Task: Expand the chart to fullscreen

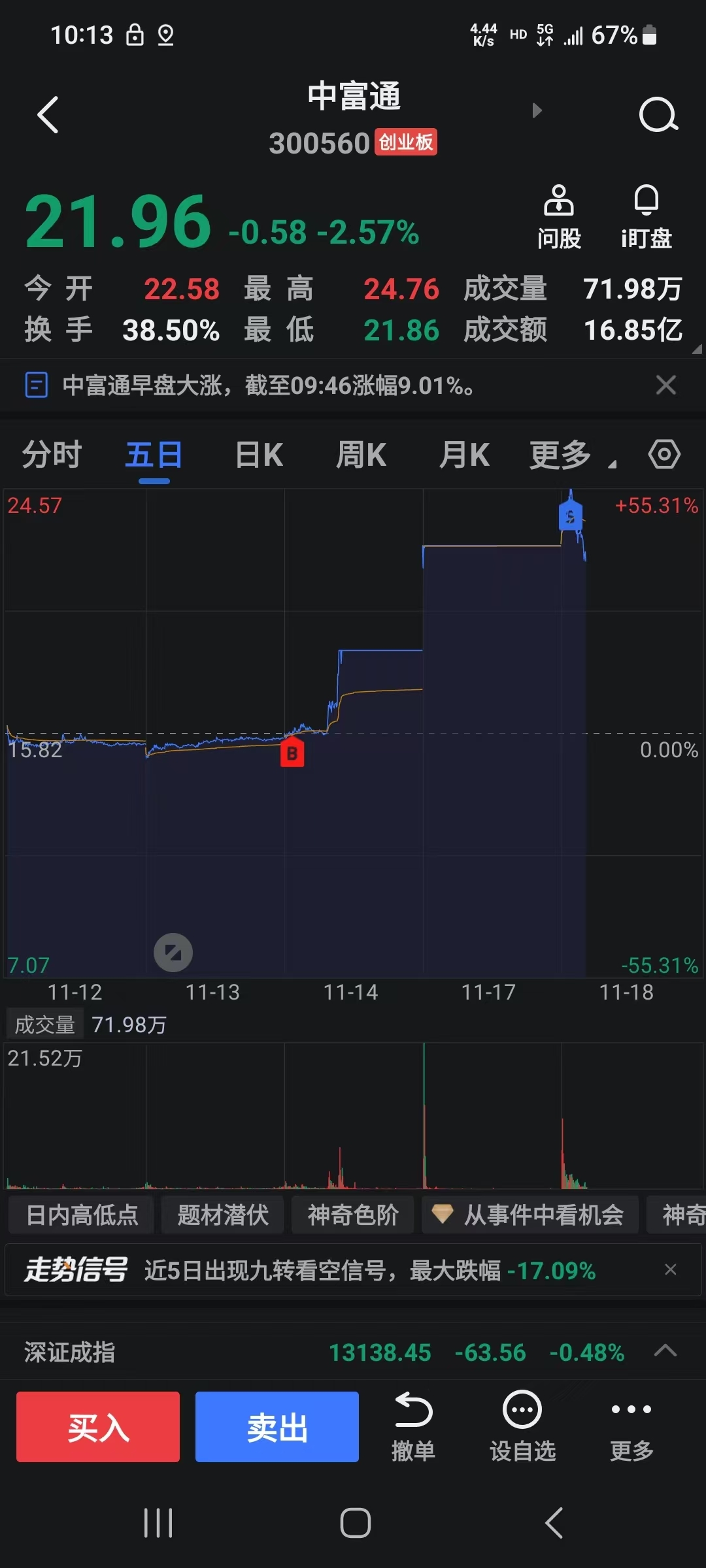Action: [x=173, y=953]
